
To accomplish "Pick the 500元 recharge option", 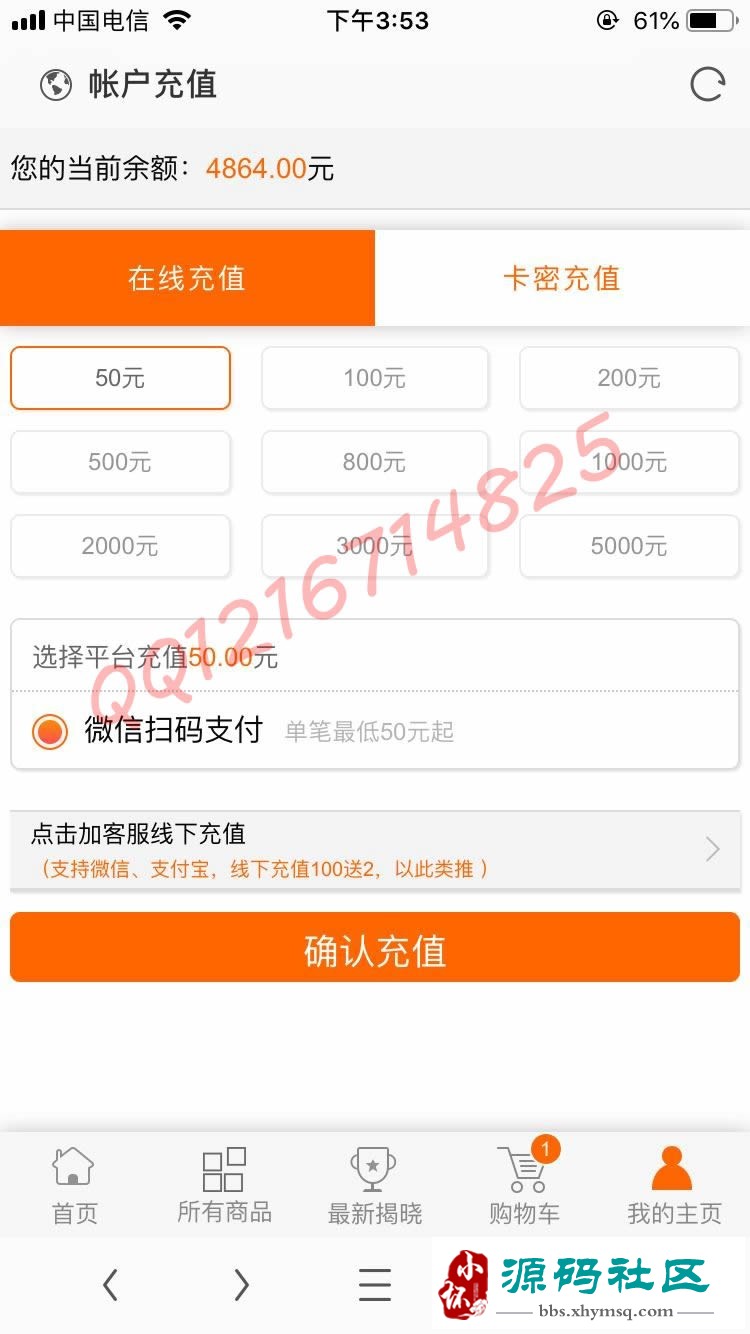I will 120,462.
